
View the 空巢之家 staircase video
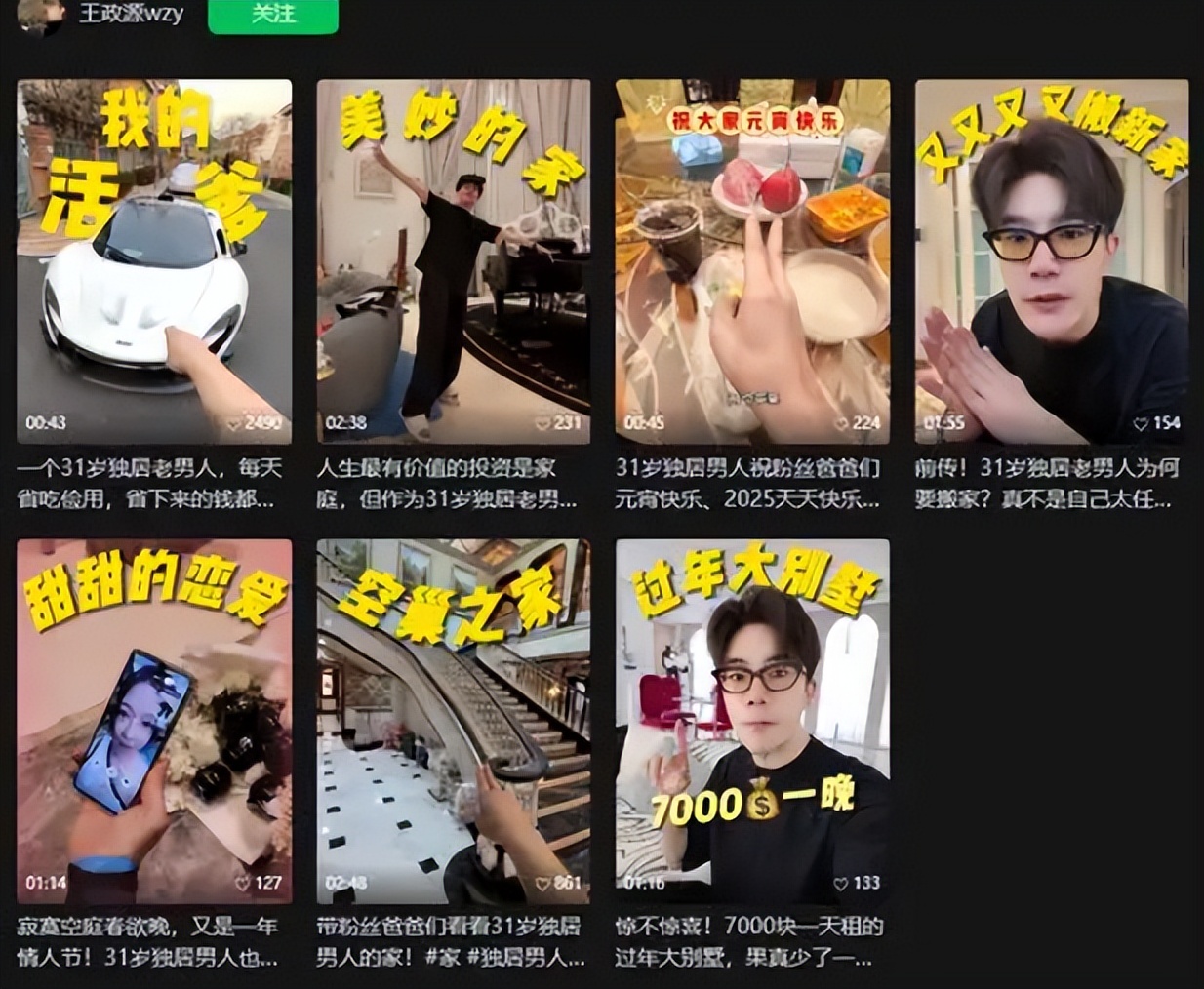[x=453, y=721]
